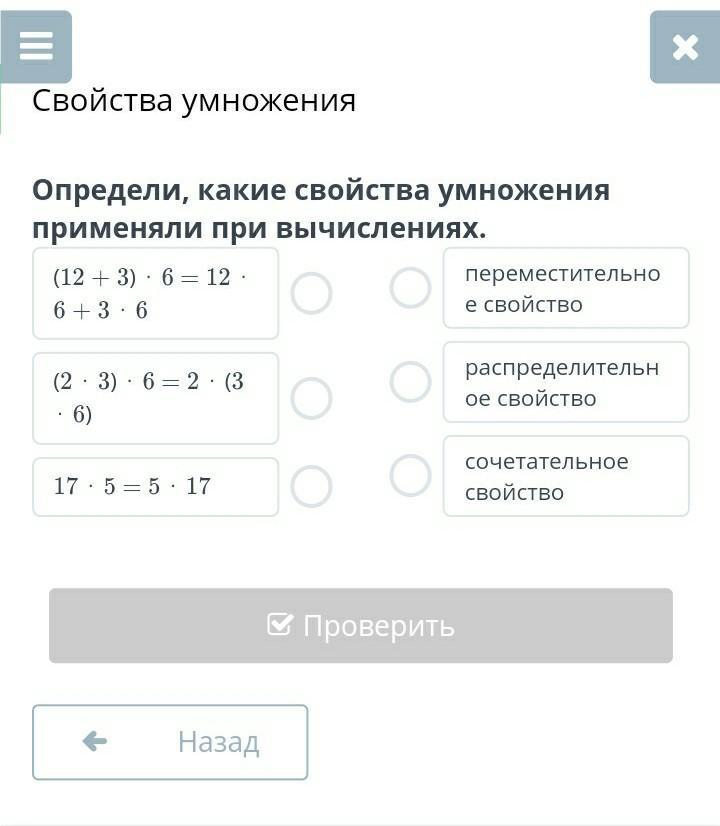
Task: Tap the Проверить button to check answers
Action: coord(361,626)
